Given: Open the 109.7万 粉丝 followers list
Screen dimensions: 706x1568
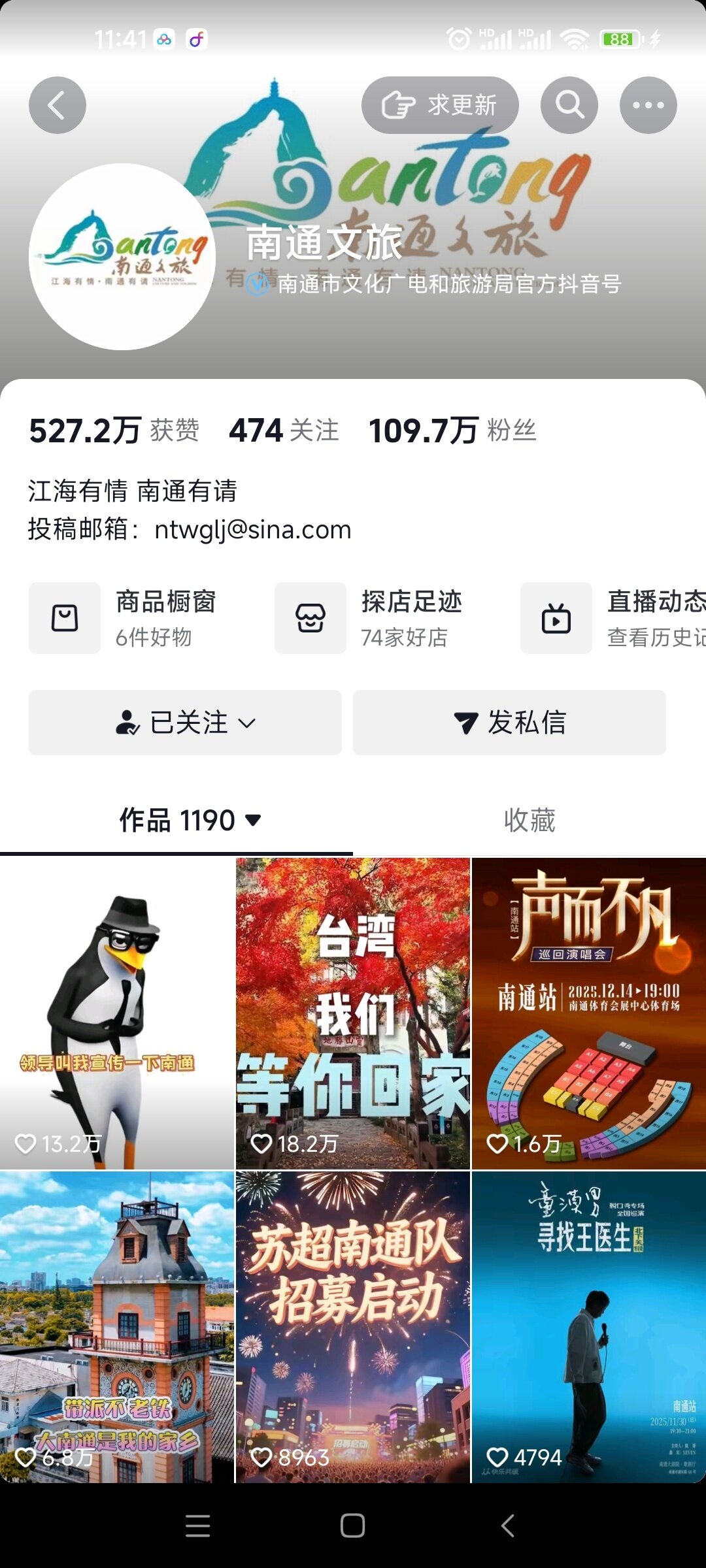Looking at the screenshot, I should [452, 431].
